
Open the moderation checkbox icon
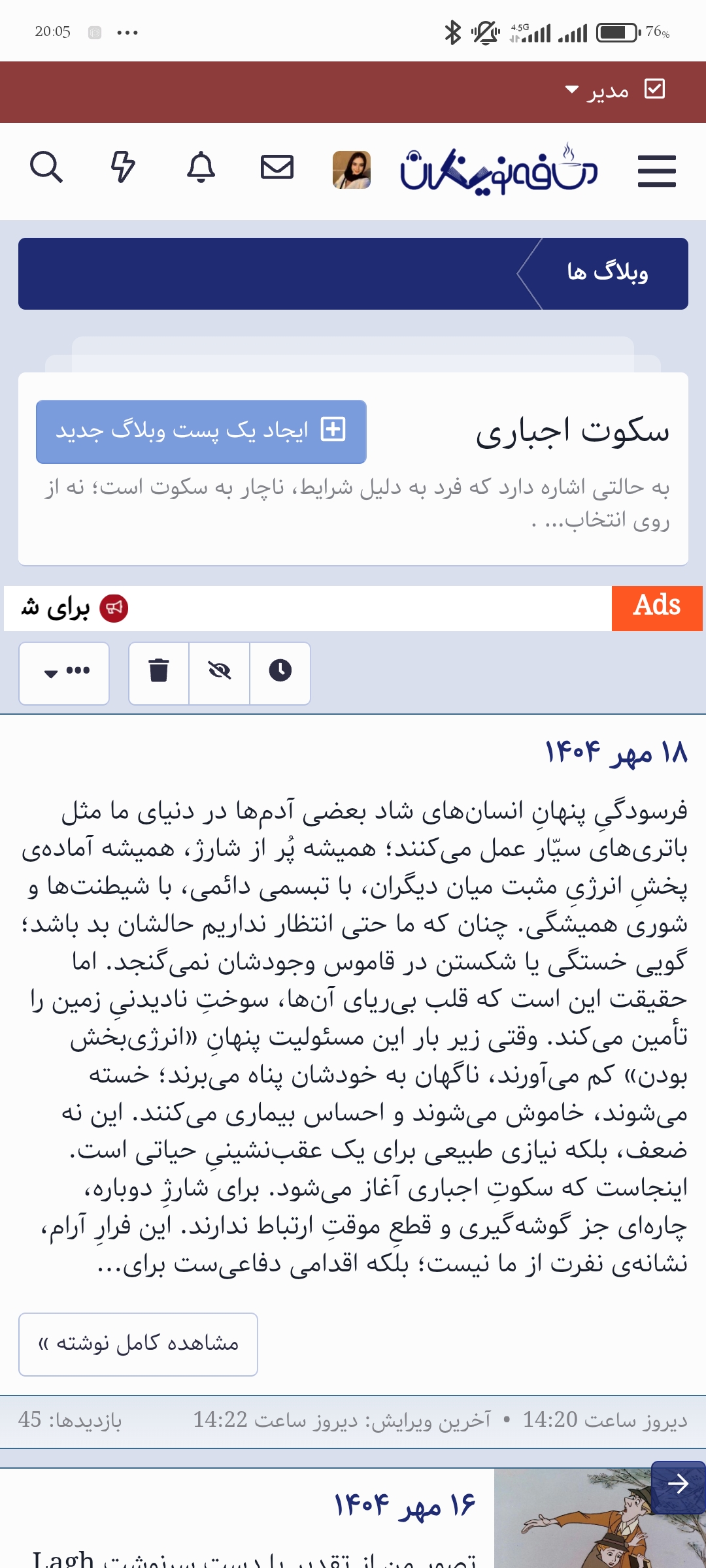coord(654,89)
